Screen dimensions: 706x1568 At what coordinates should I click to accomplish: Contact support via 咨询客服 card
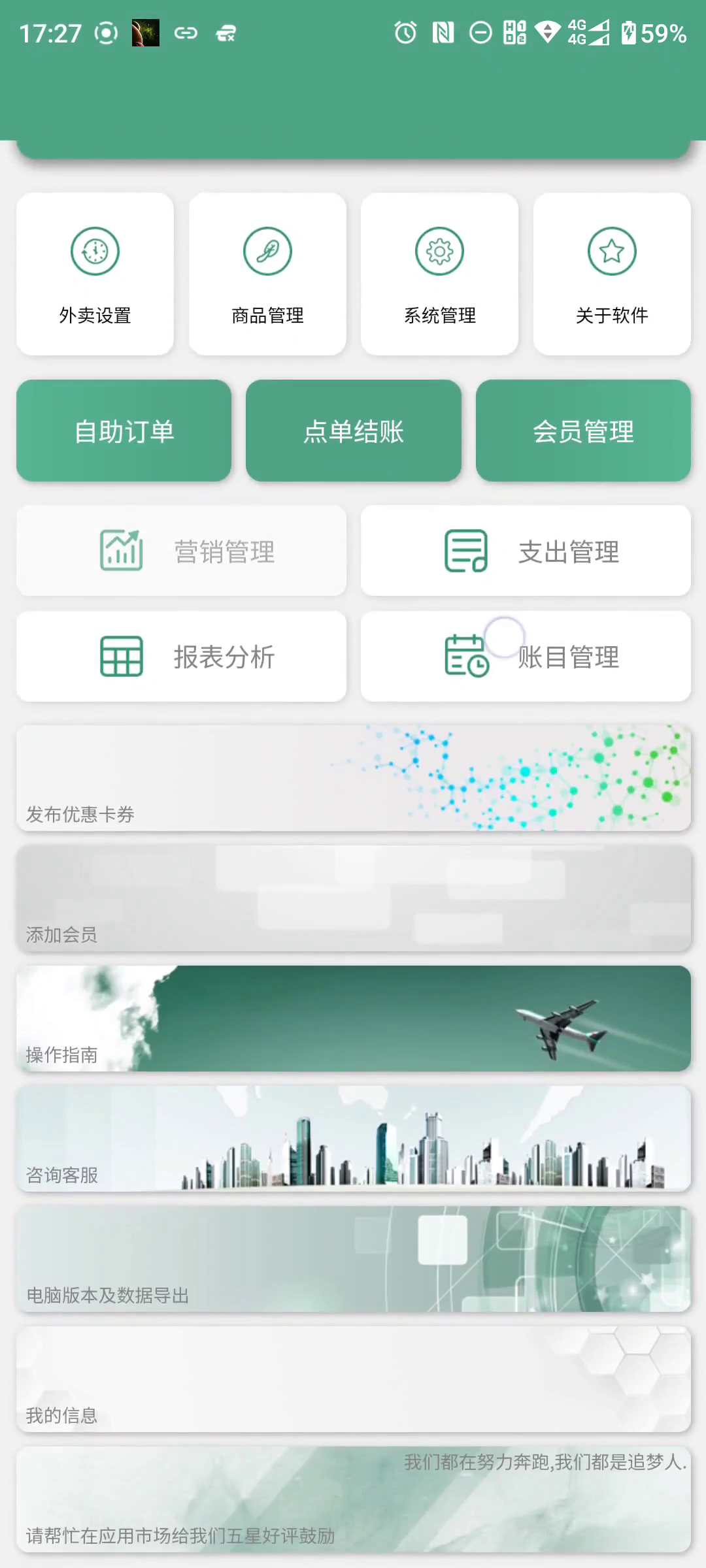354,1139
